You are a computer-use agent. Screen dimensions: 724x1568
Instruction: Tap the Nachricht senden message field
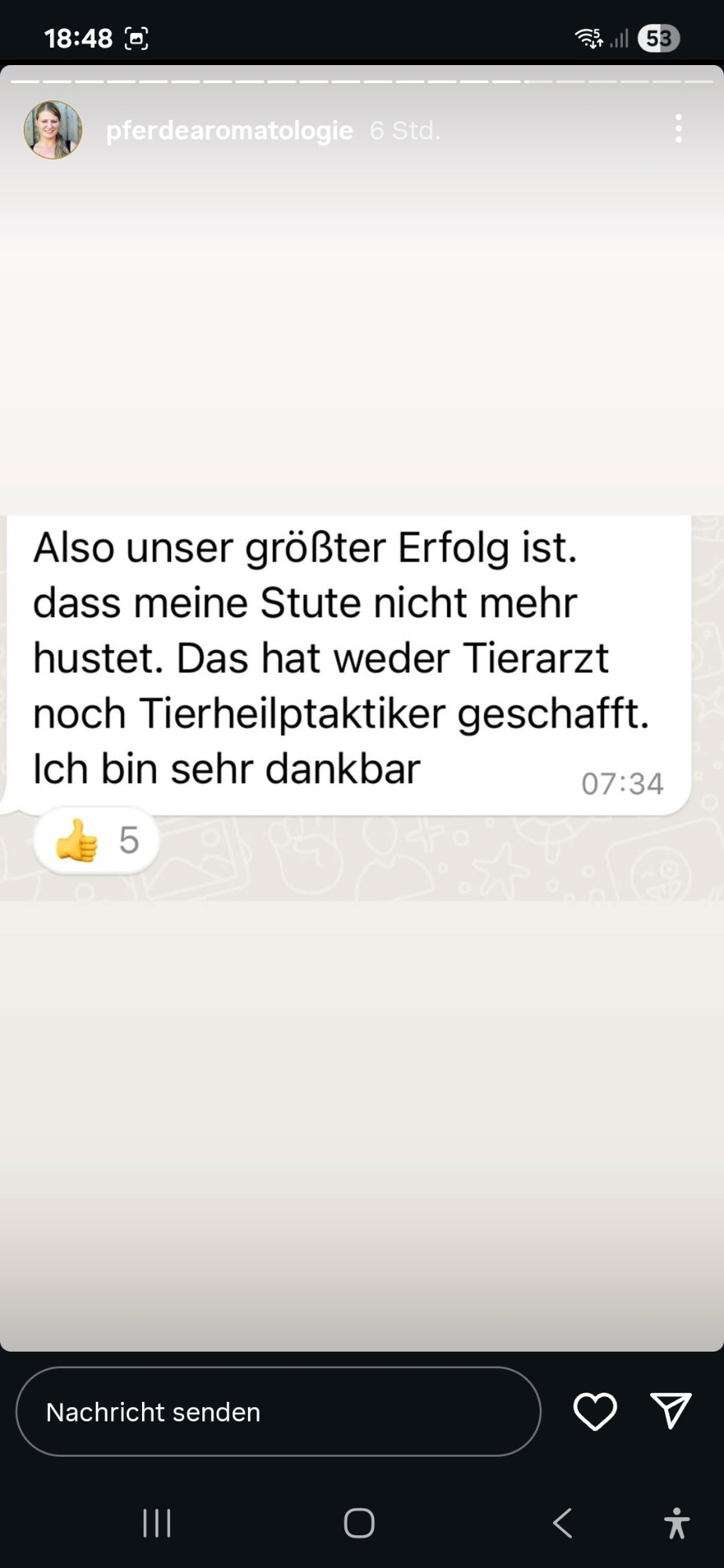coord(278,1412)
